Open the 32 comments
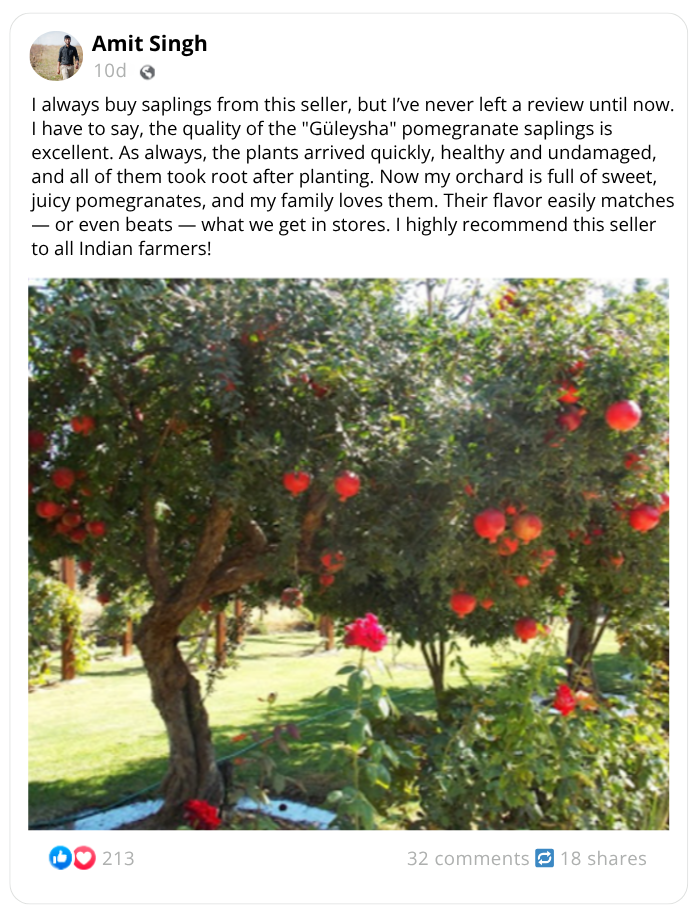This screenshot has height=908, width=698. coord(467,858)
